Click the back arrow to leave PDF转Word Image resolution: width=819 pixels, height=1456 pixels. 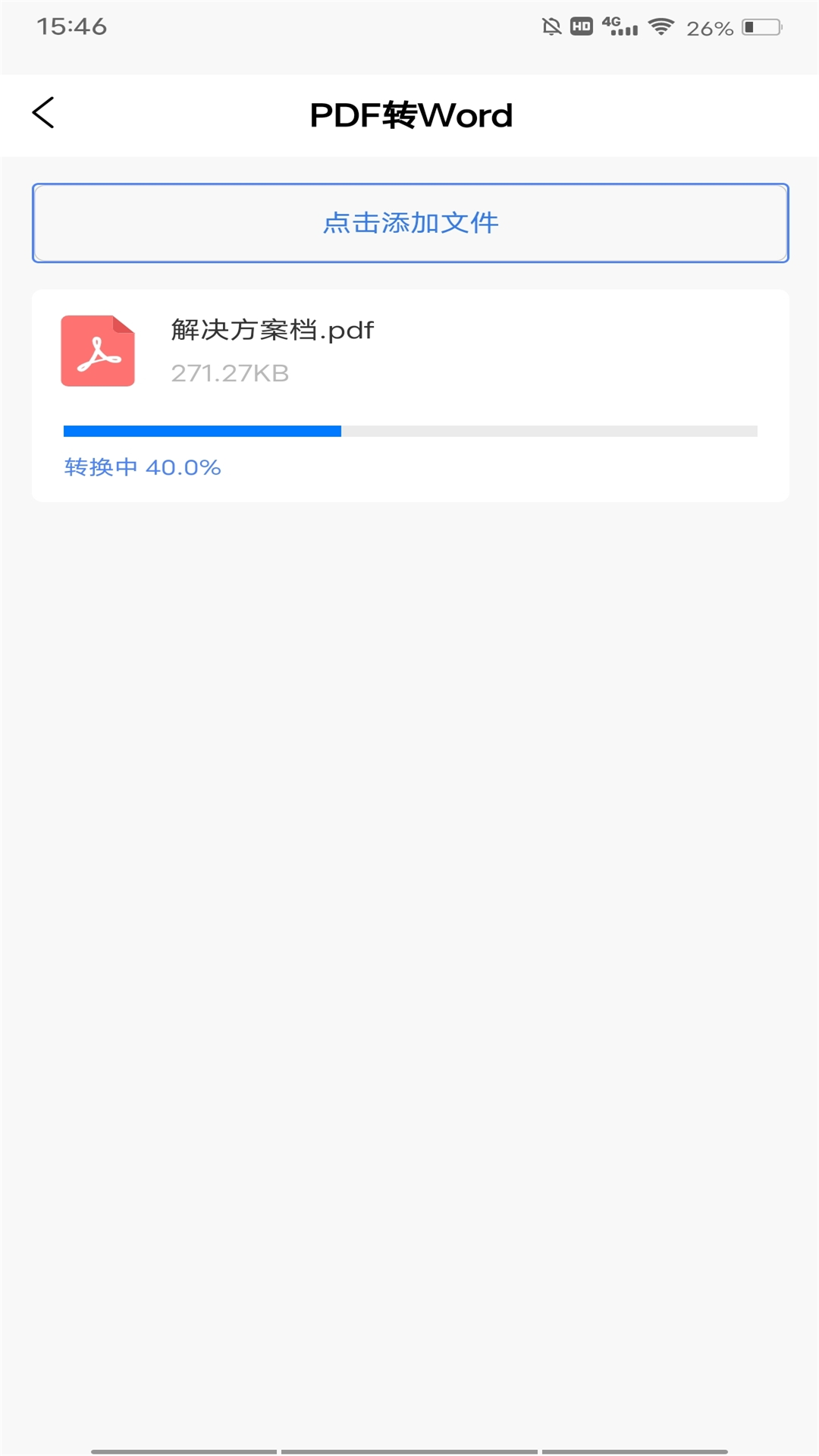pyautogui.click(x=43, y=114)
